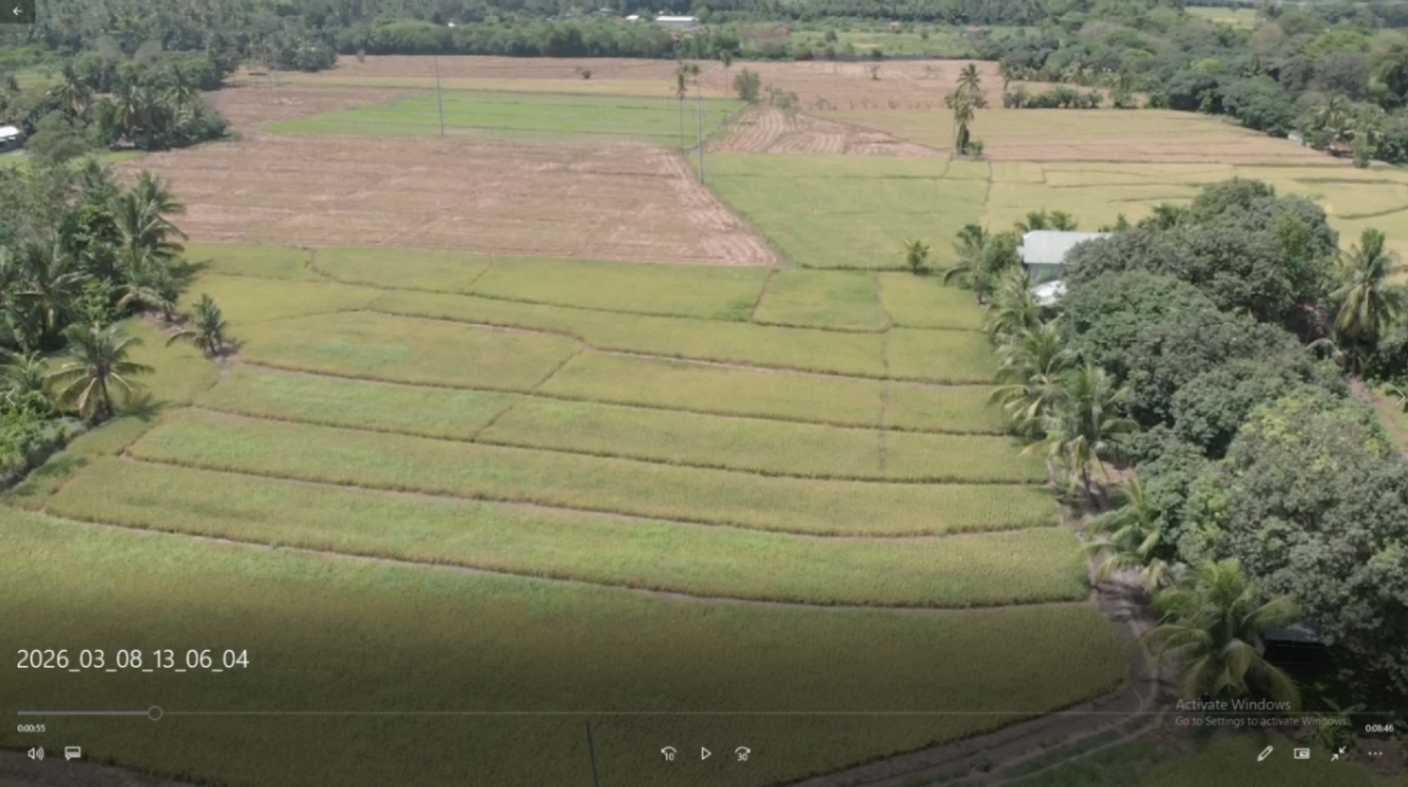Go back using the top-left arrow
Viewport: 1408px width, 787px height.
coord(16,11)
